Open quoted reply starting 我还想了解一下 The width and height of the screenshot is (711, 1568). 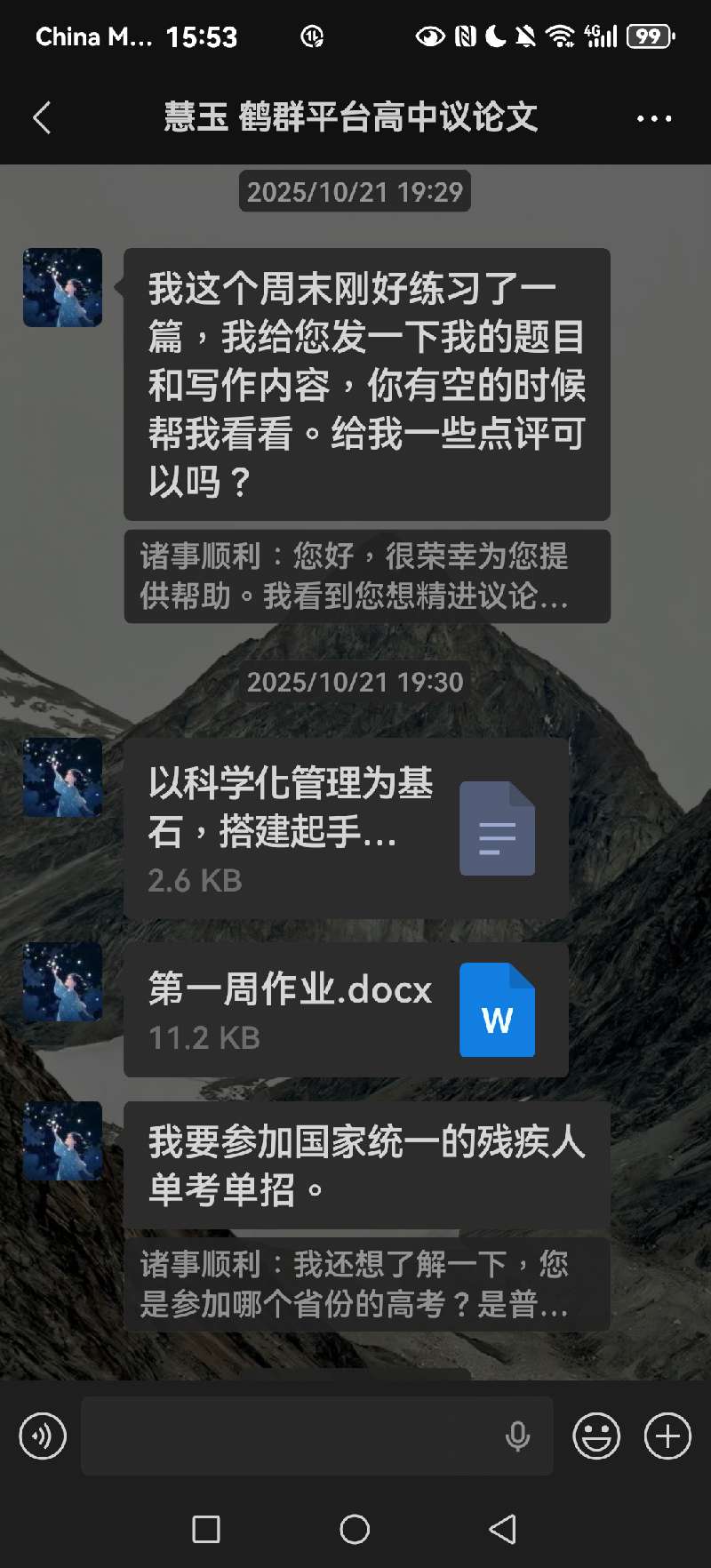366,1284
